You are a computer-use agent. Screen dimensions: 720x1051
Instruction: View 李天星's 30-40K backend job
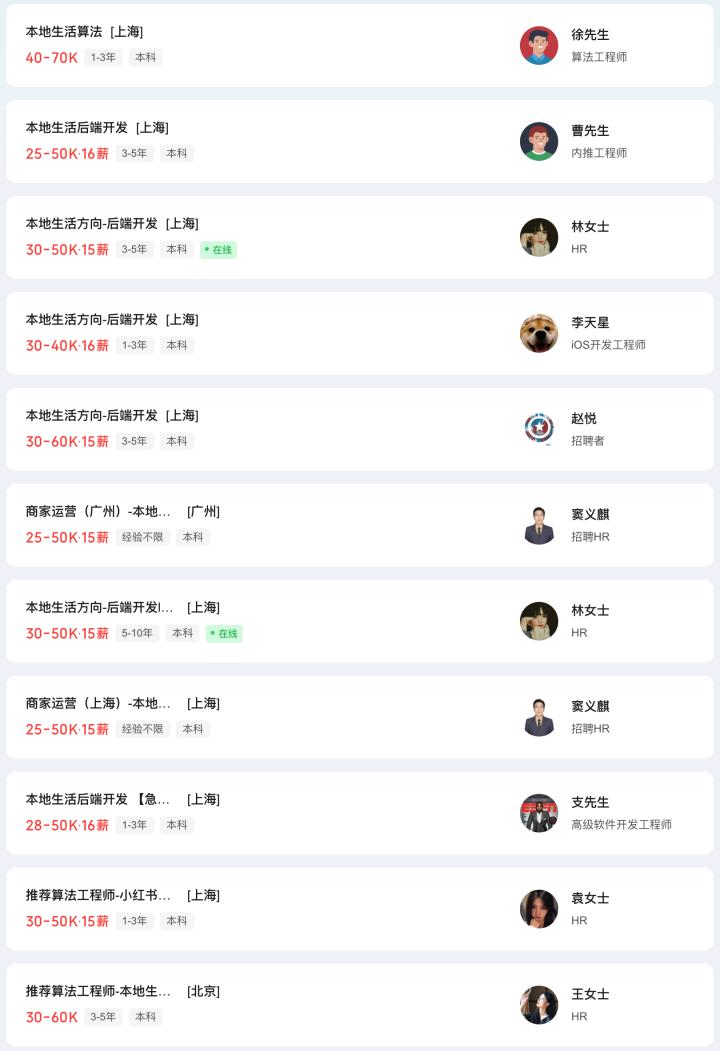click(x=112, y=320)
